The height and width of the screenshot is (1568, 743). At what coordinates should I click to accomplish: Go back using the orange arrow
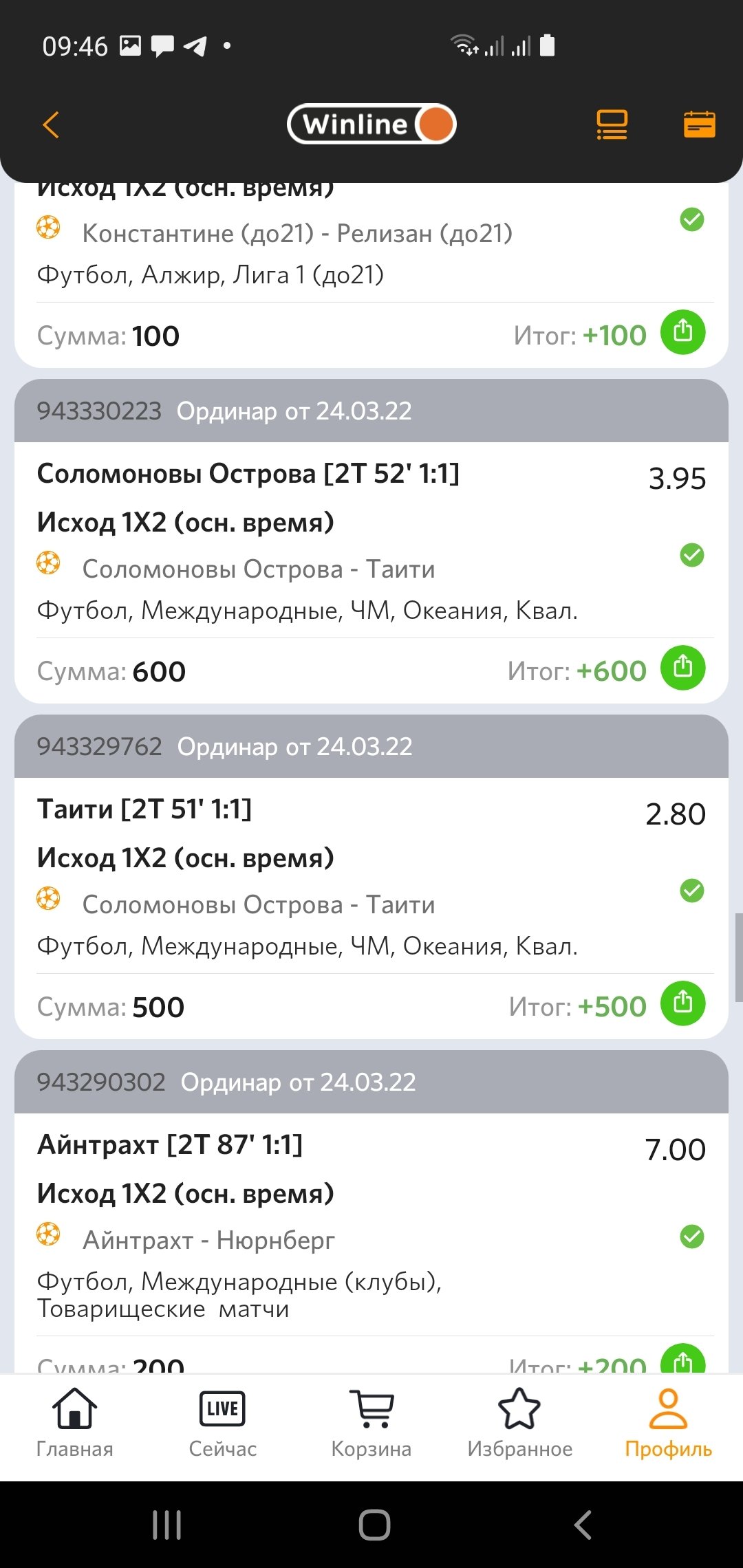[52, 125]
